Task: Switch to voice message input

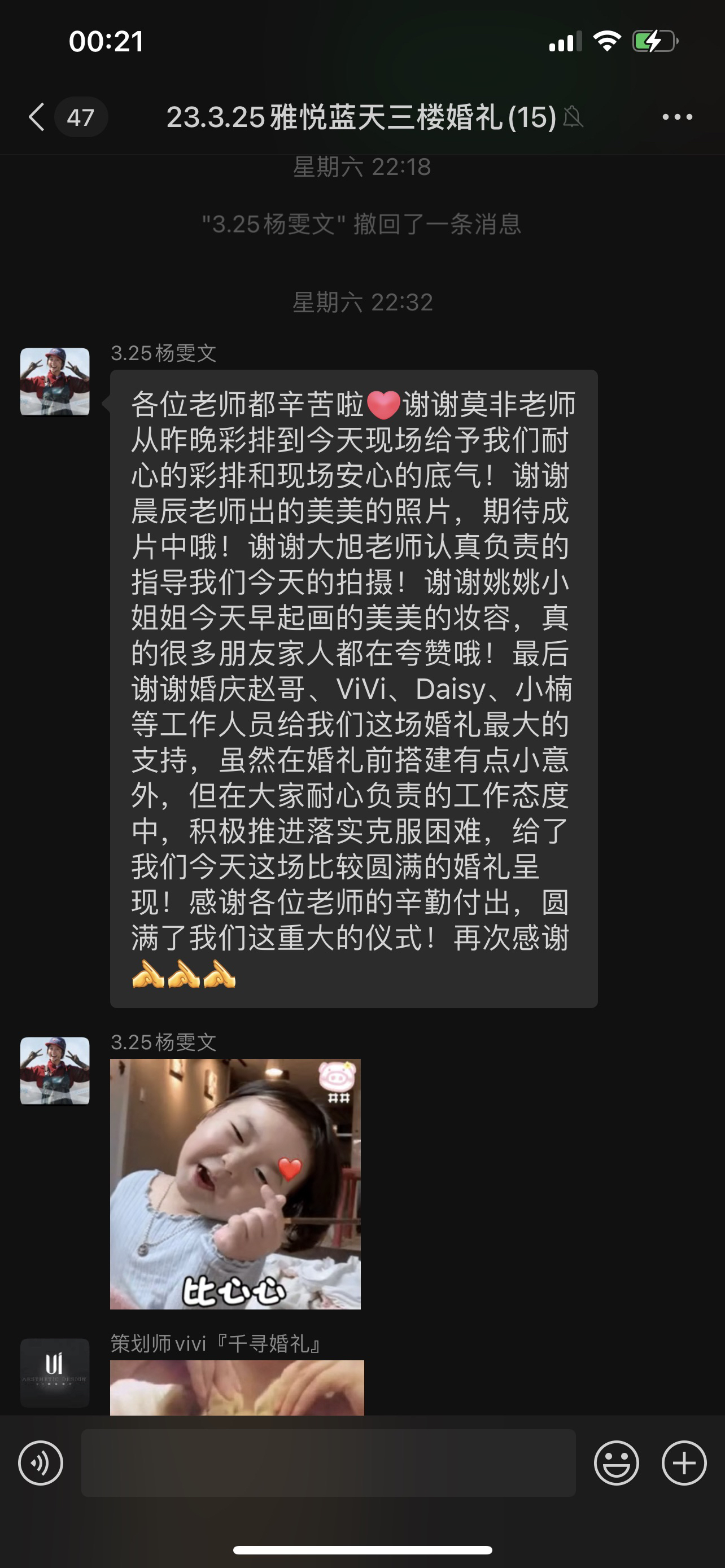Action: [x=41, y=1464]
